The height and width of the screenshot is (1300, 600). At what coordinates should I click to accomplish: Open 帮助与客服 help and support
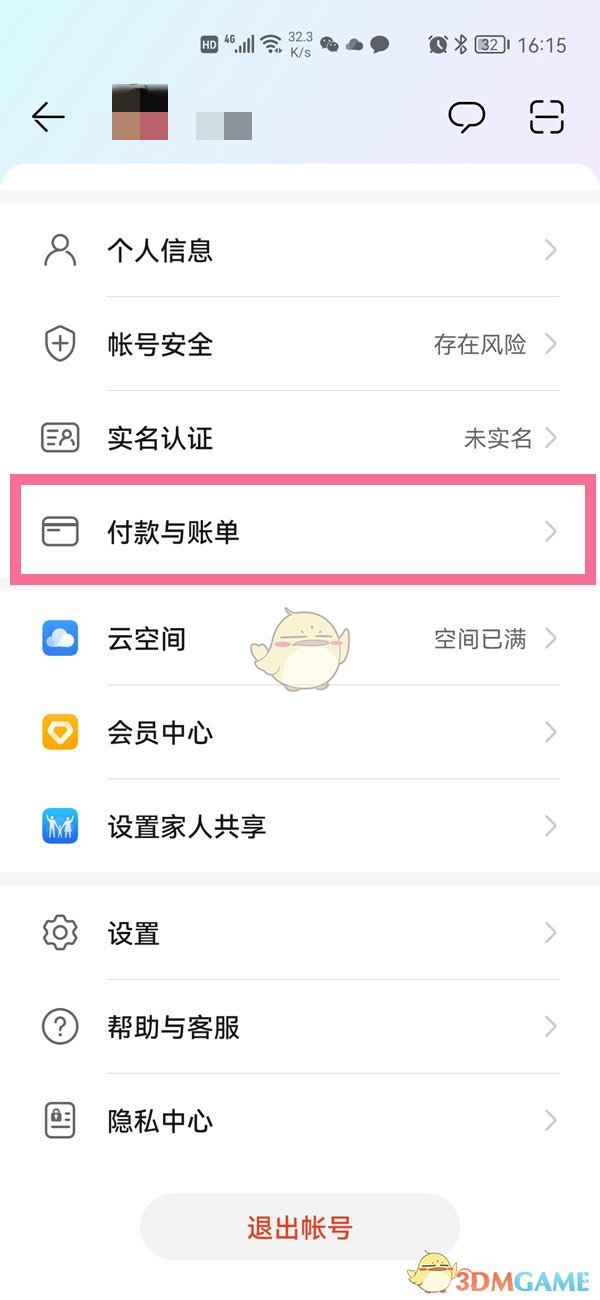click(300, 1027)
